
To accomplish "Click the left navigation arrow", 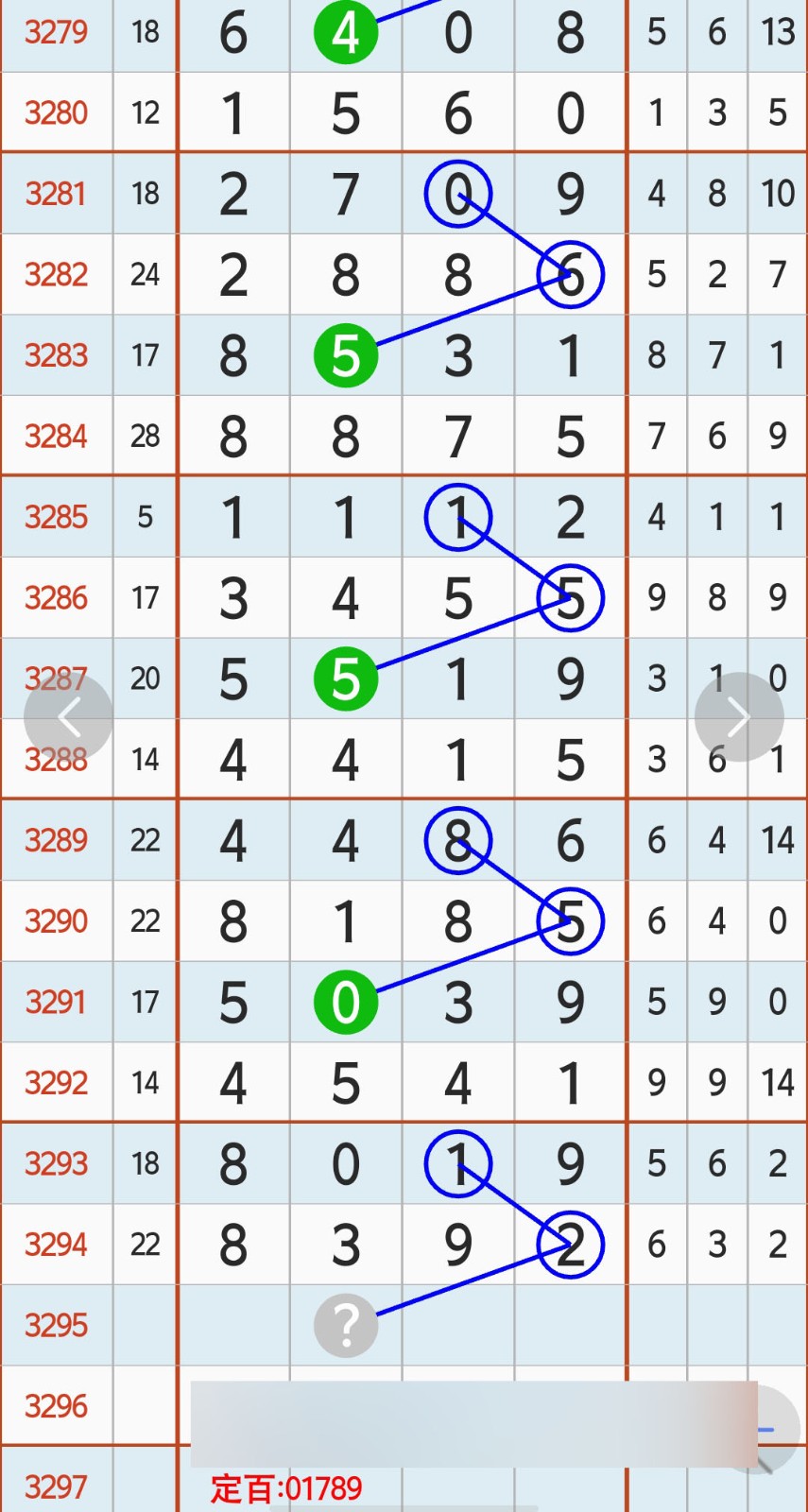I will coord(69,716).
